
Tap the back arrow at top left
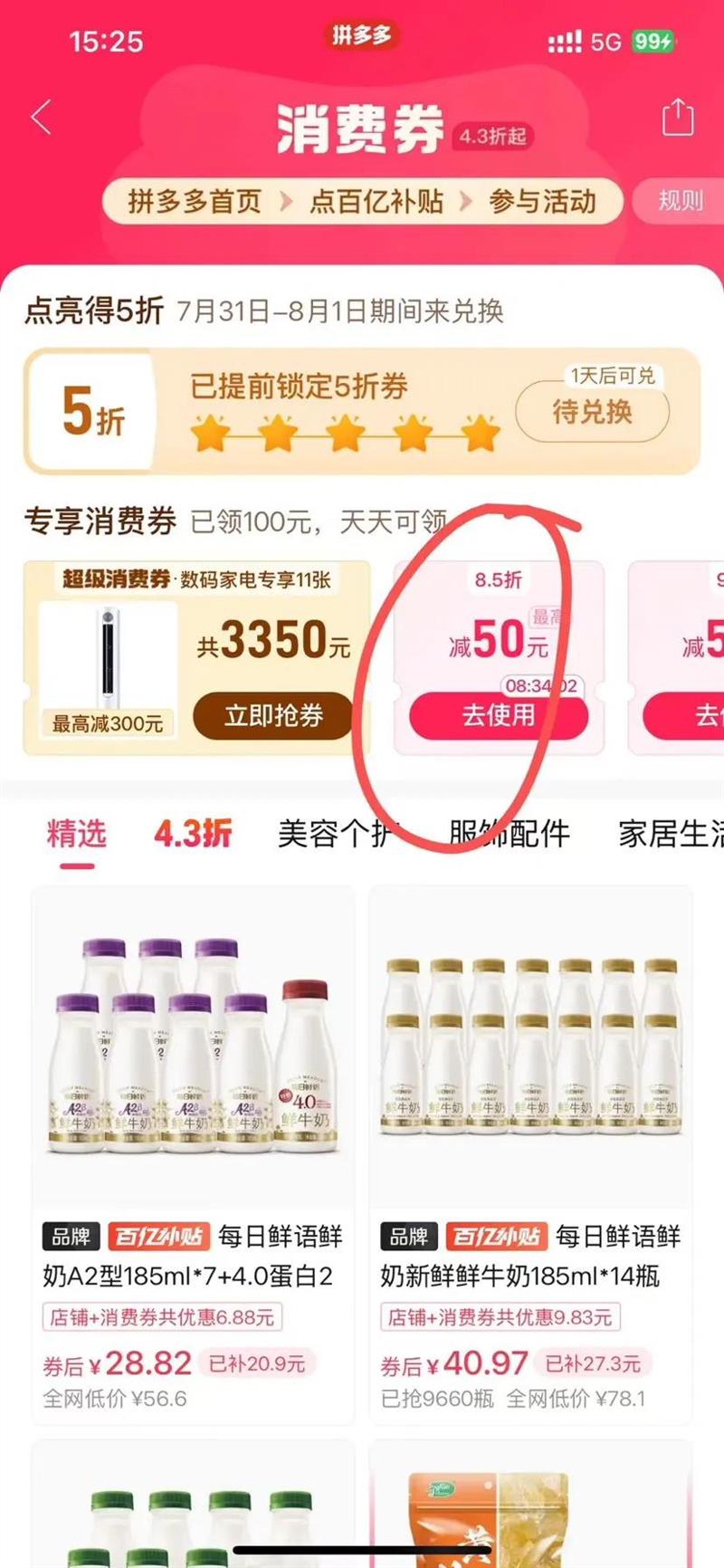click(39, 116)
